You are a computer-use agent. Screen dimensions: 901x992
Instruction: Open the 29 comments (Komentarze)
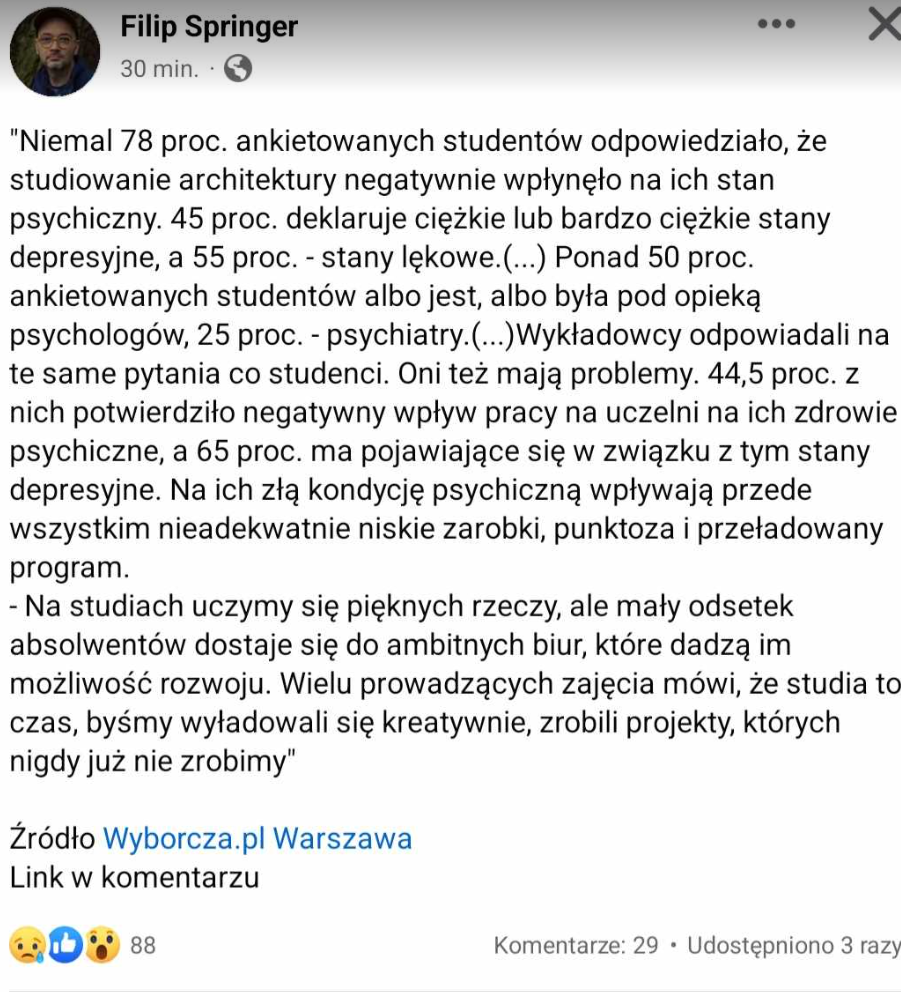(x=576, y=945)
